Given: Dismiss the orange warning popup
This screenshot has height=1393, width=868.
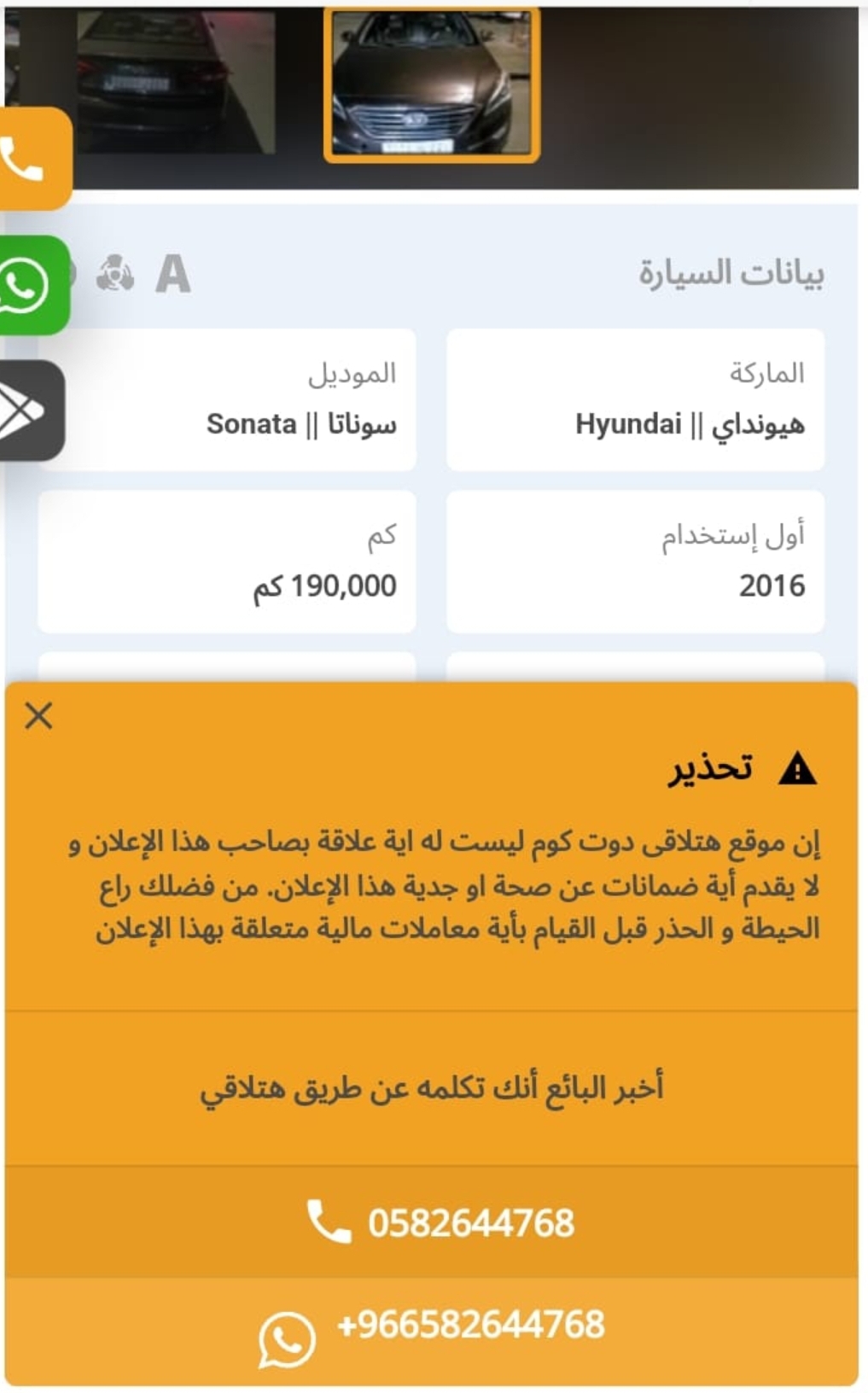Looking at the screenshot, I should click(38, 715).
